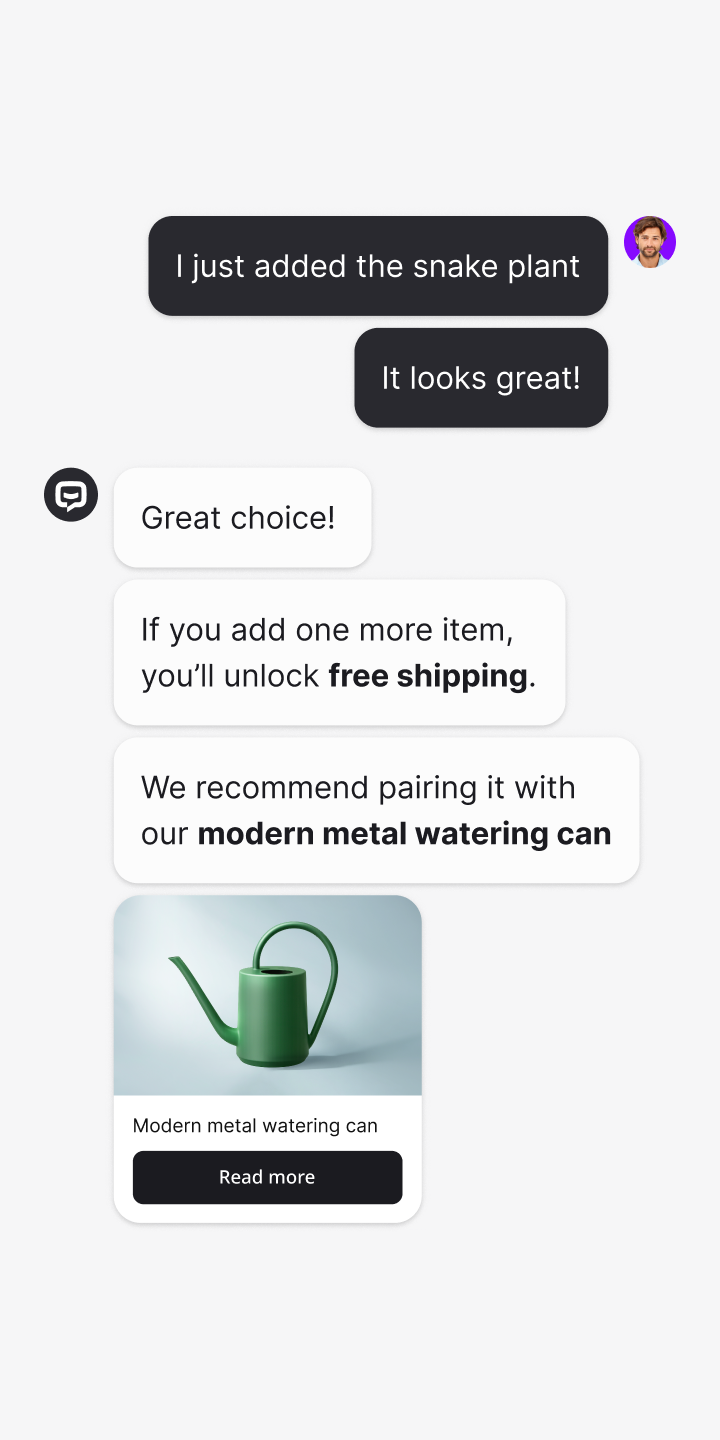Select the product title Modern metal watering can

pos(255,1125)
